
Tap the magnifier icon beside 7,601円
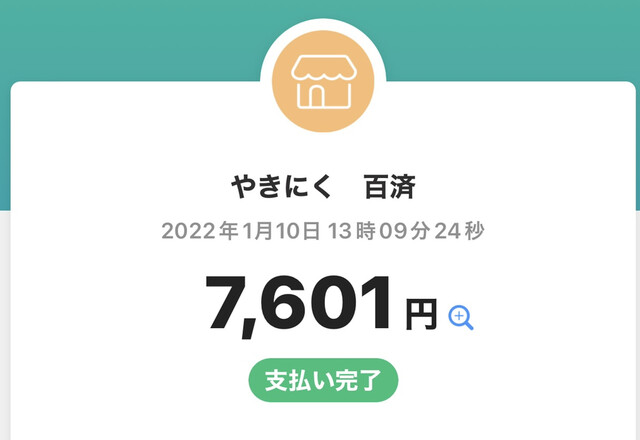tap(461, 317)
